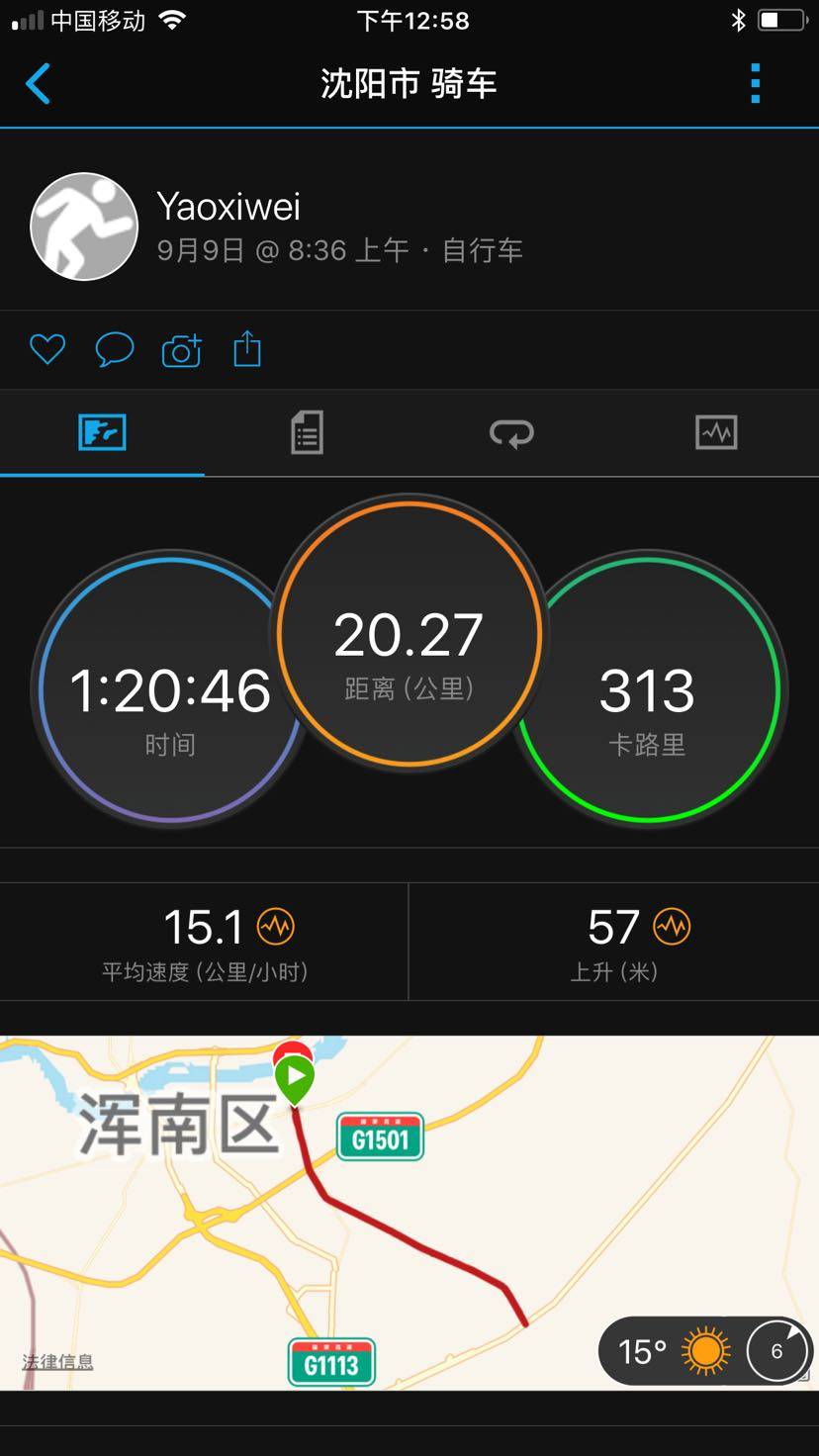This screenshot has height=1456, width=819.
Task: Open Yaoxiwei's profile avatar
Action: (x=84, y=227)
